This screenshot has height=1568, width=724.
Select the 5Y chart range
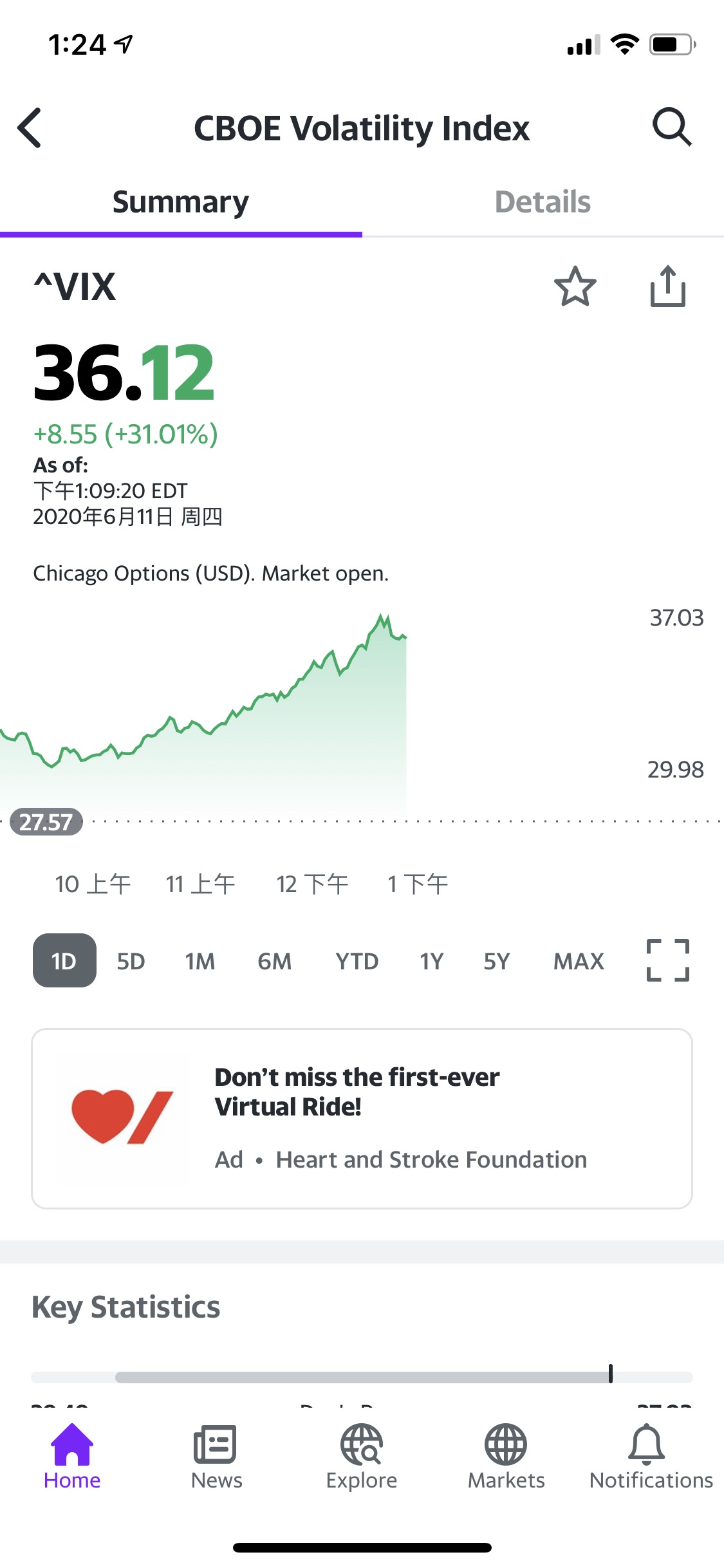(x=496, y=961)
